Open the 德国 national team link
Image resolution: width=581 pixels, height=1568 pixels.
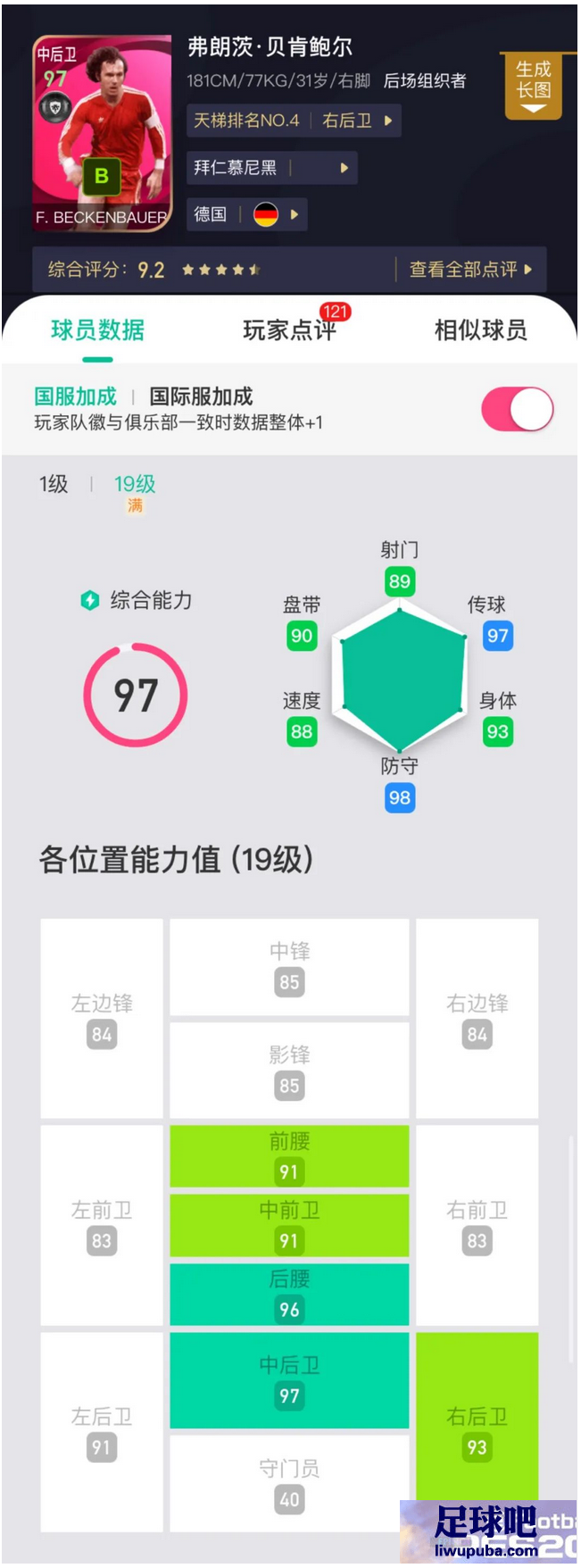tap(246, 214)
